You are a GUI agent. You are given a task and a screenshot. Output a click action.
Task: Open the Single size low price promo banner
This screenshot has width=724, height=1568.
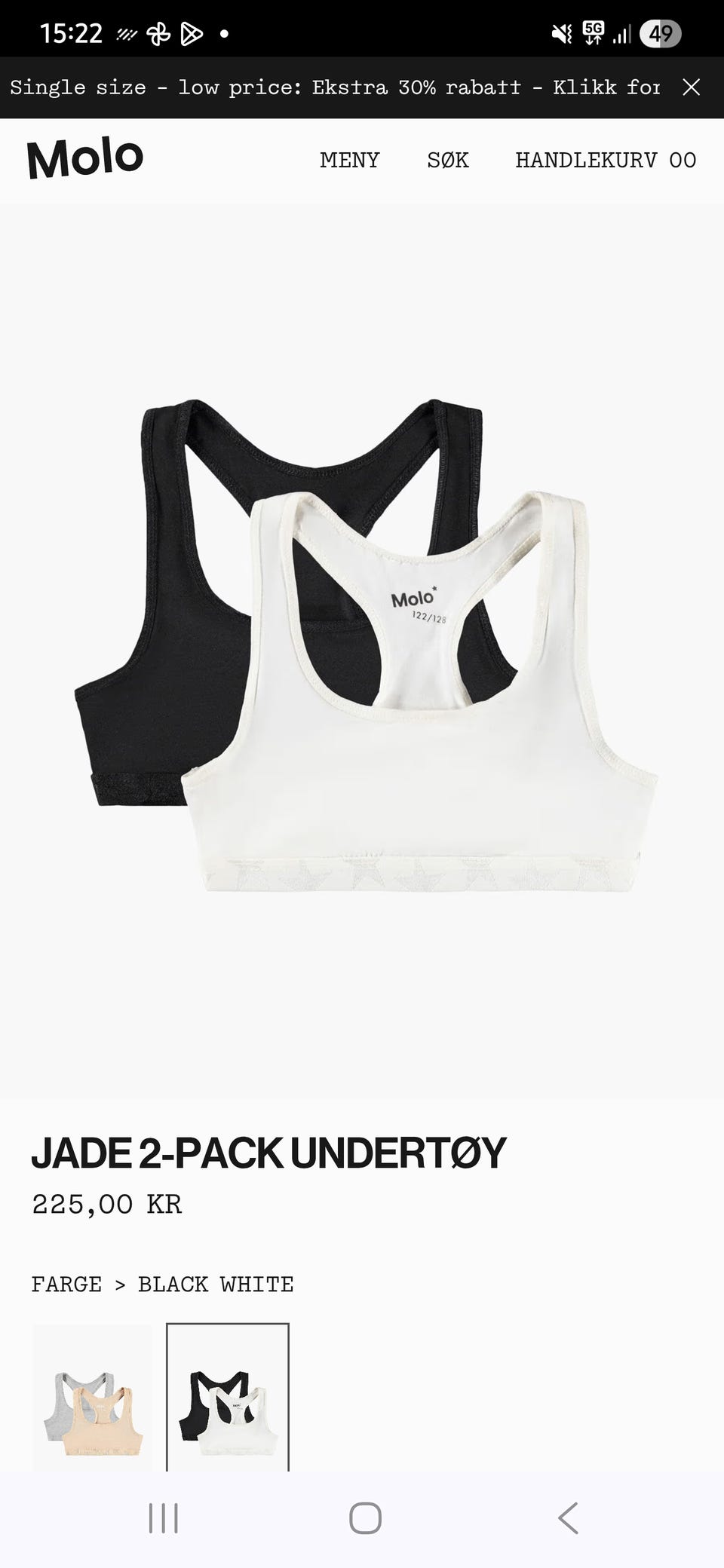pos(335,87)
